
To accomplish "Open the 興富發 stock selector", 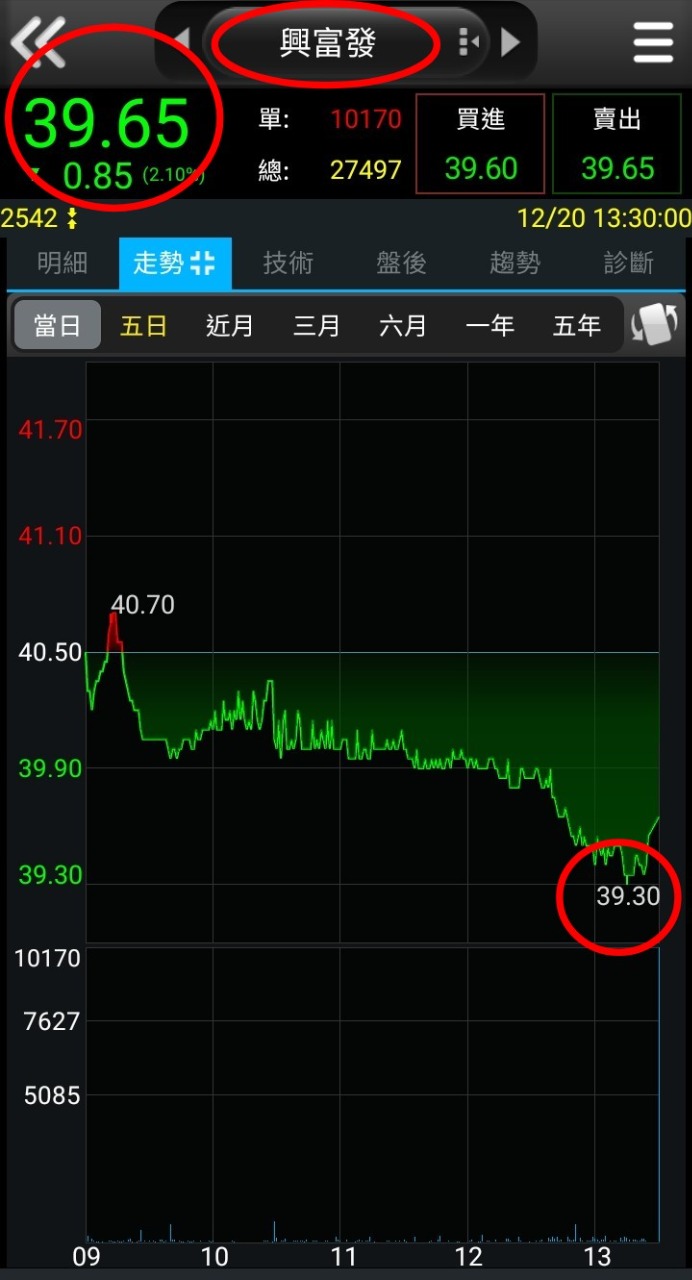I will [327, 44].
